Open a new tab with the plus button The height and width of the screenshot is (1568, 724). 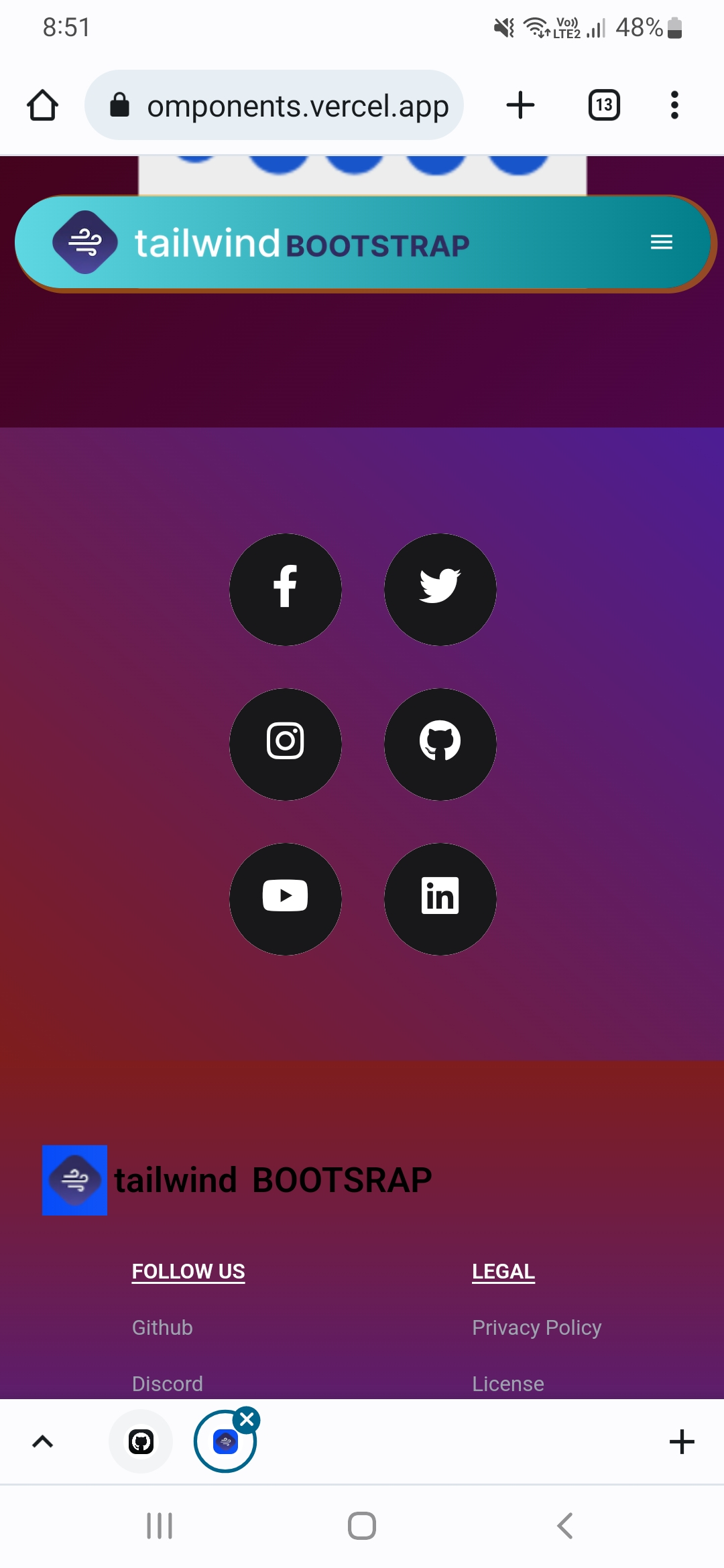click(521, 105)
